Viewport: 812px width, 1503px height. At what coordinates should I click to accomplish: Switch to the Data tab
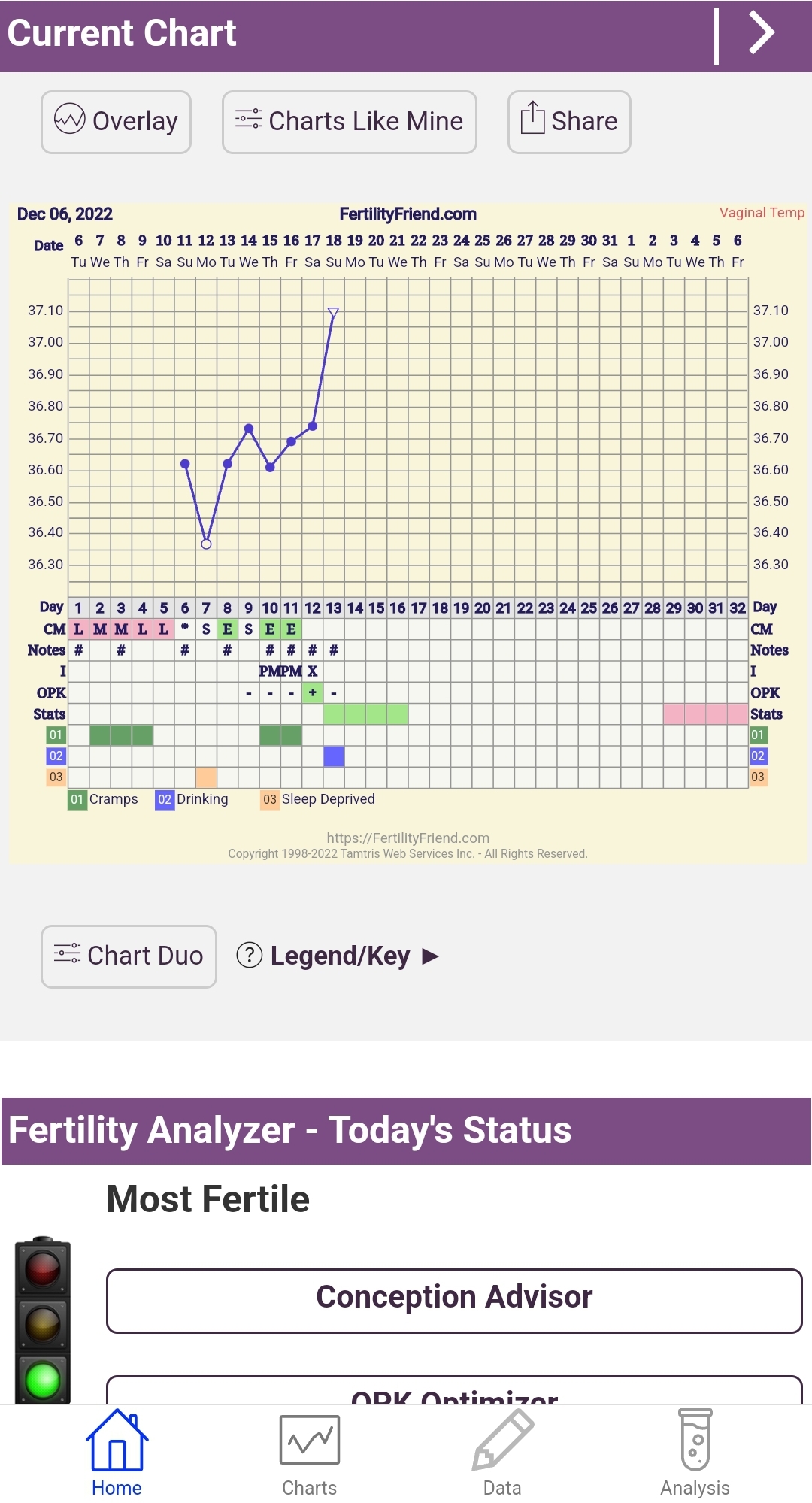[x=502, y=1454]
